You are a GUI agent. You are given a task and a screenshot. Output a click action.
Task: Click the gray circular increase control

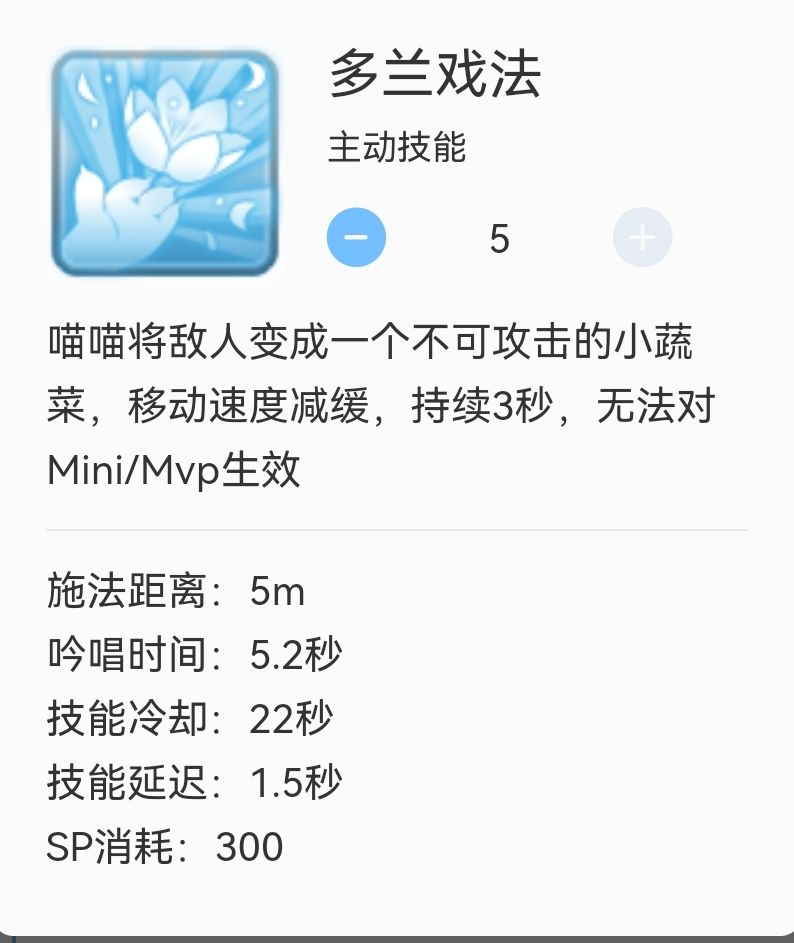[643, 237]
